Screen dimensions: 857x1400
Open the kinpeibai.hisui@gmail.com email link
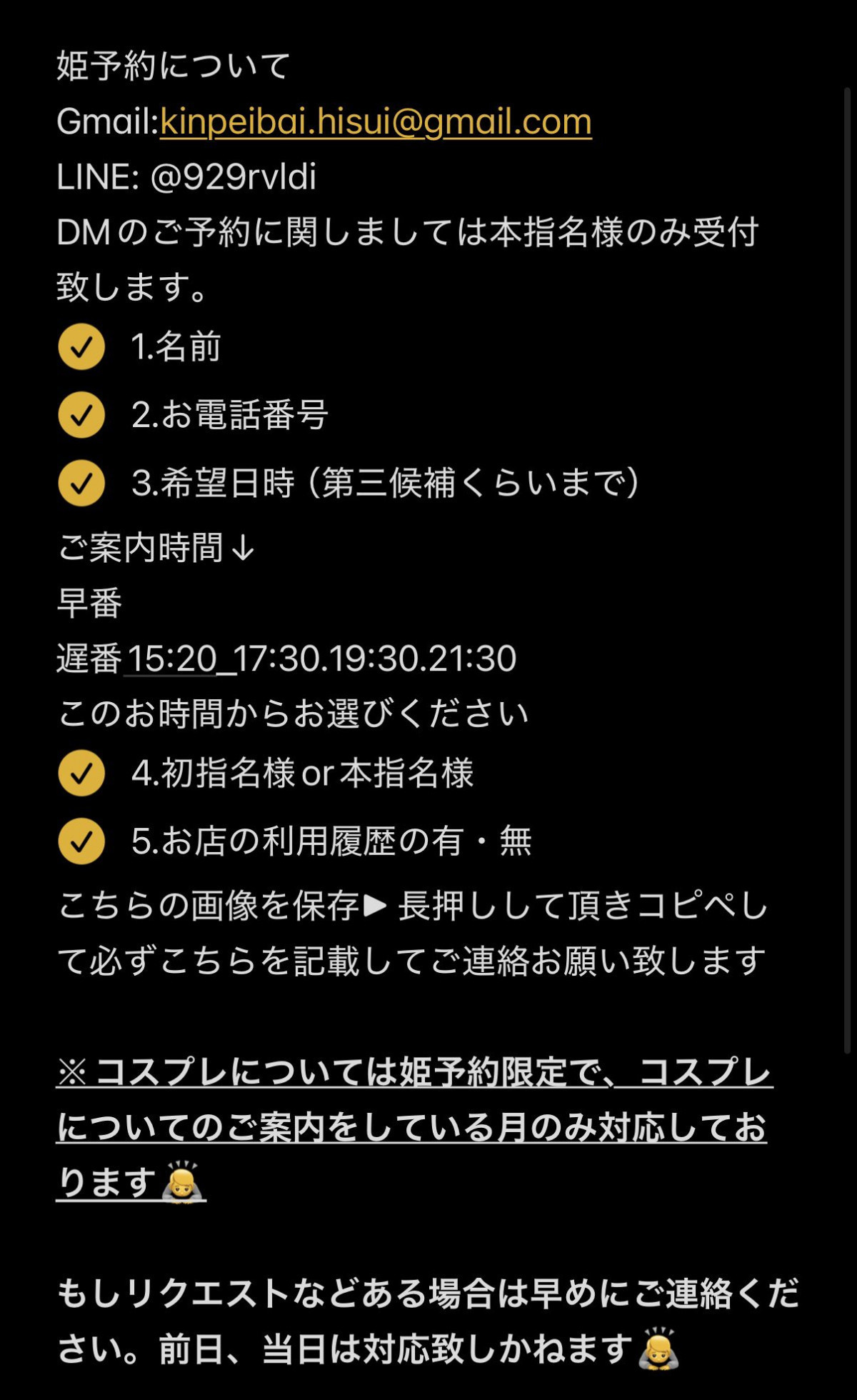376,122
